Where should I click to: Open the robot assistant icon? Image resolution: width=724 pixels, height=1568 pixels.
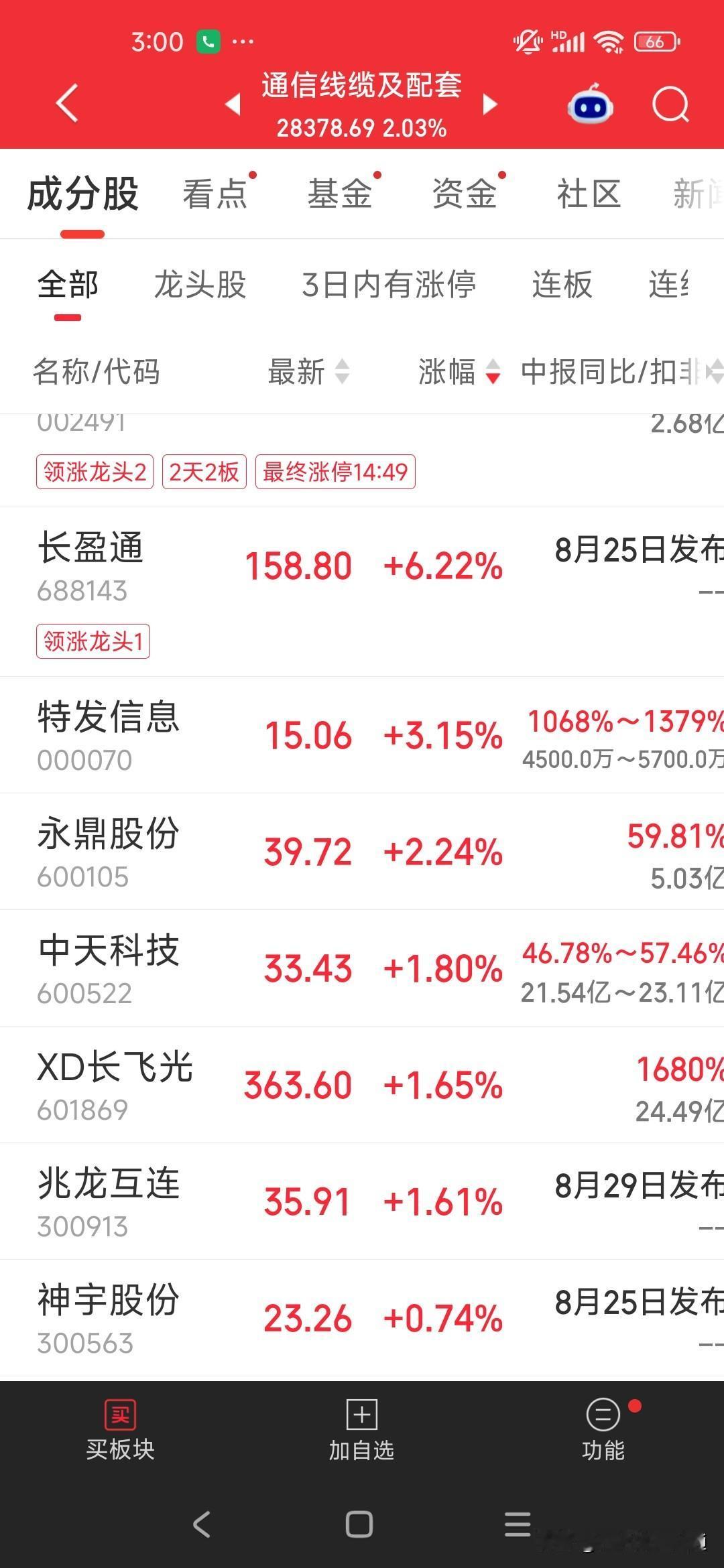coord(590,104)
